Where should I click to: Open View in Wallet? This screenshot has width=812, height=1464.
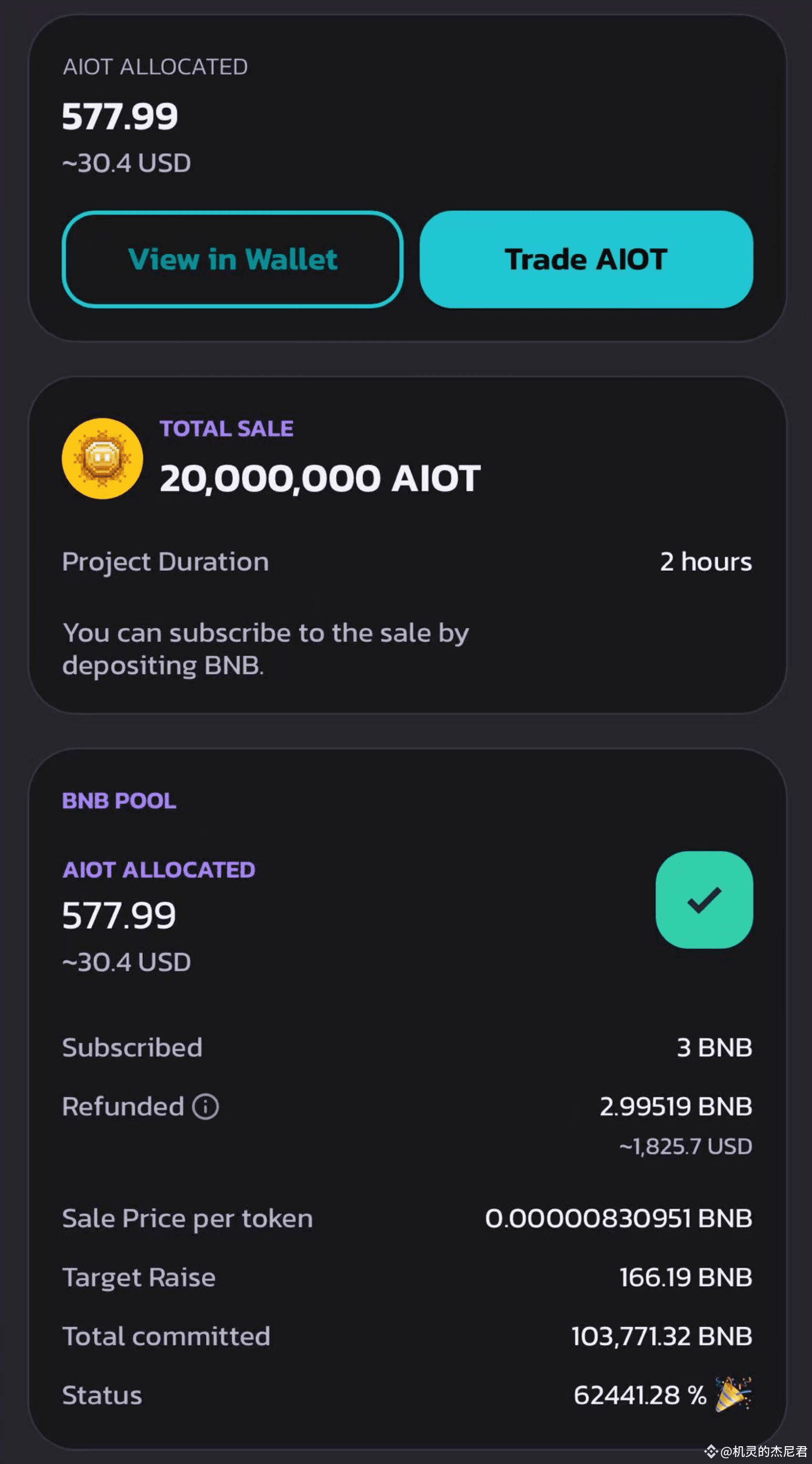click(233, 259)
